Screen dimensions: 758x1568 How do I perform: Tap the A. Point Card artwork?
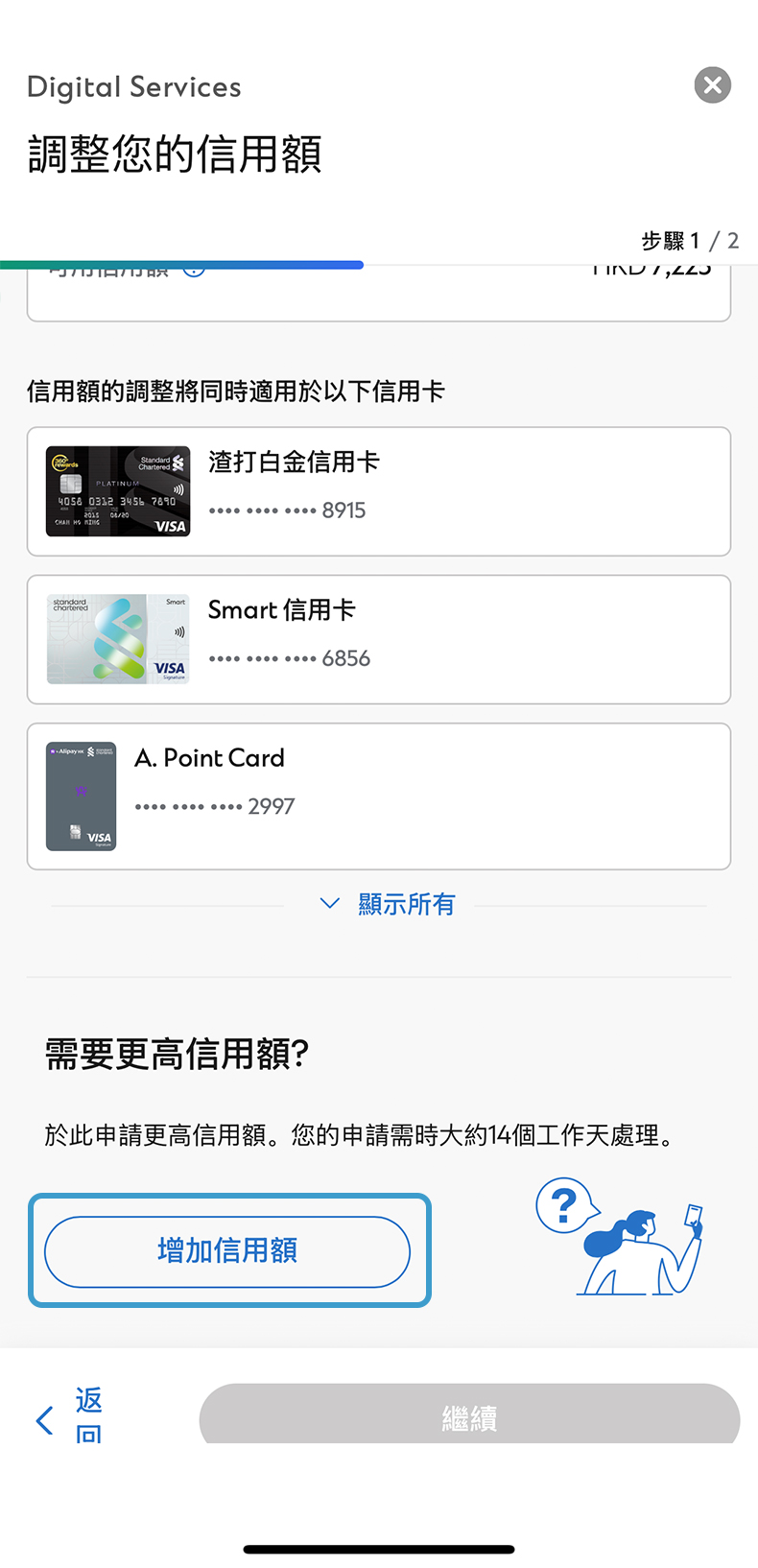click(81, 796)
